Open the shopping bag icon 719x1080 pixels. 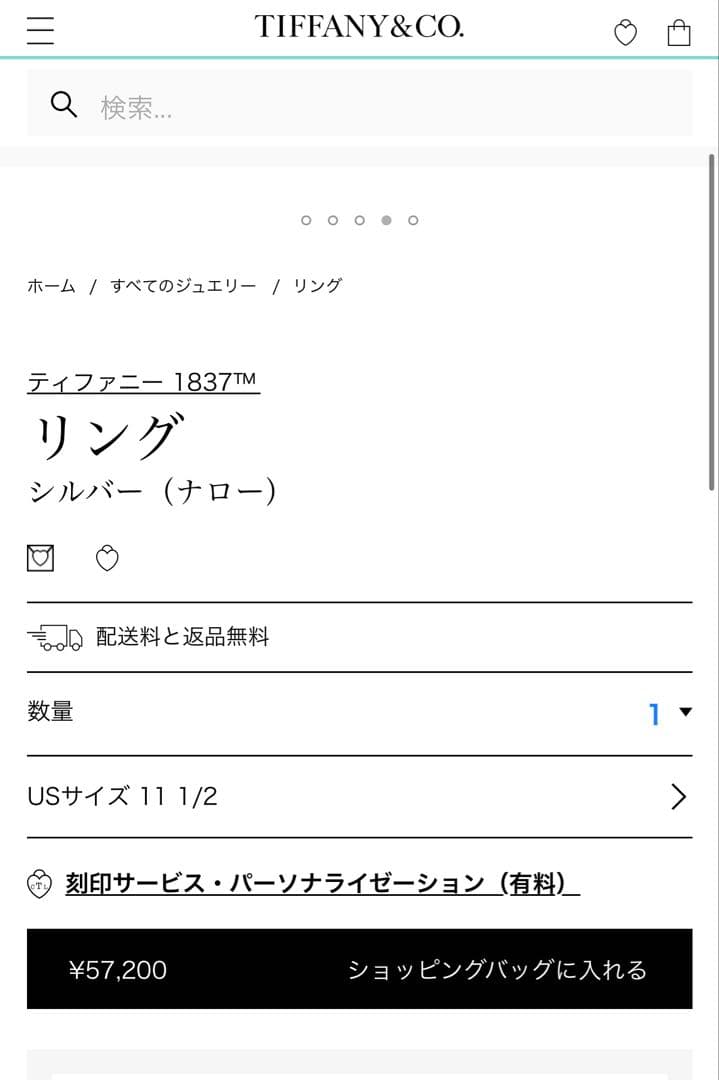click(679, 33)
